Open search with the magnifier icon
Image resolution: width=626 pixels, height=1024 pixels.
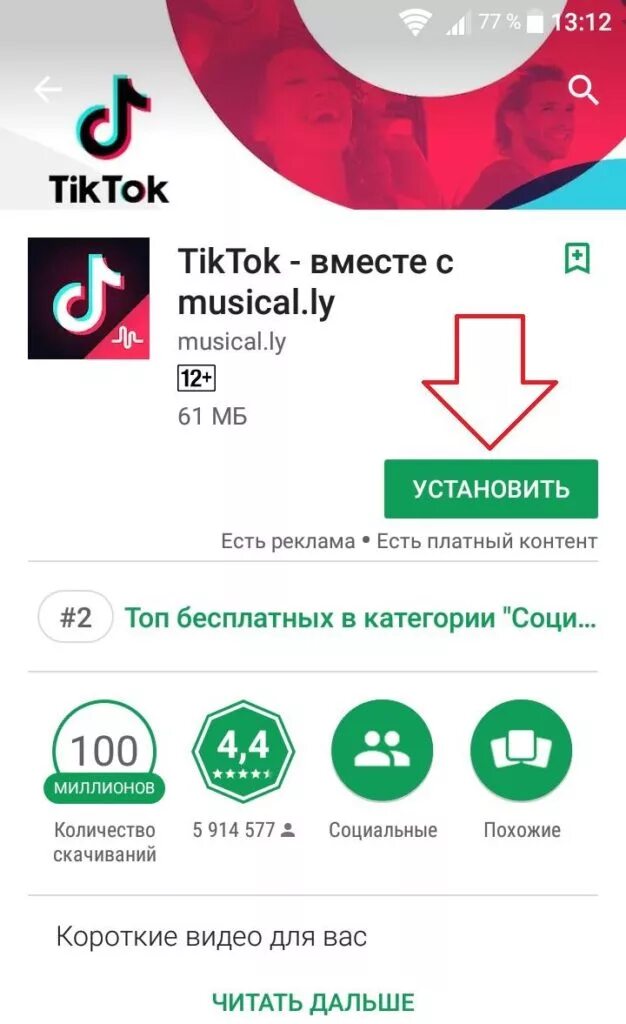click(x=582, y=90)
